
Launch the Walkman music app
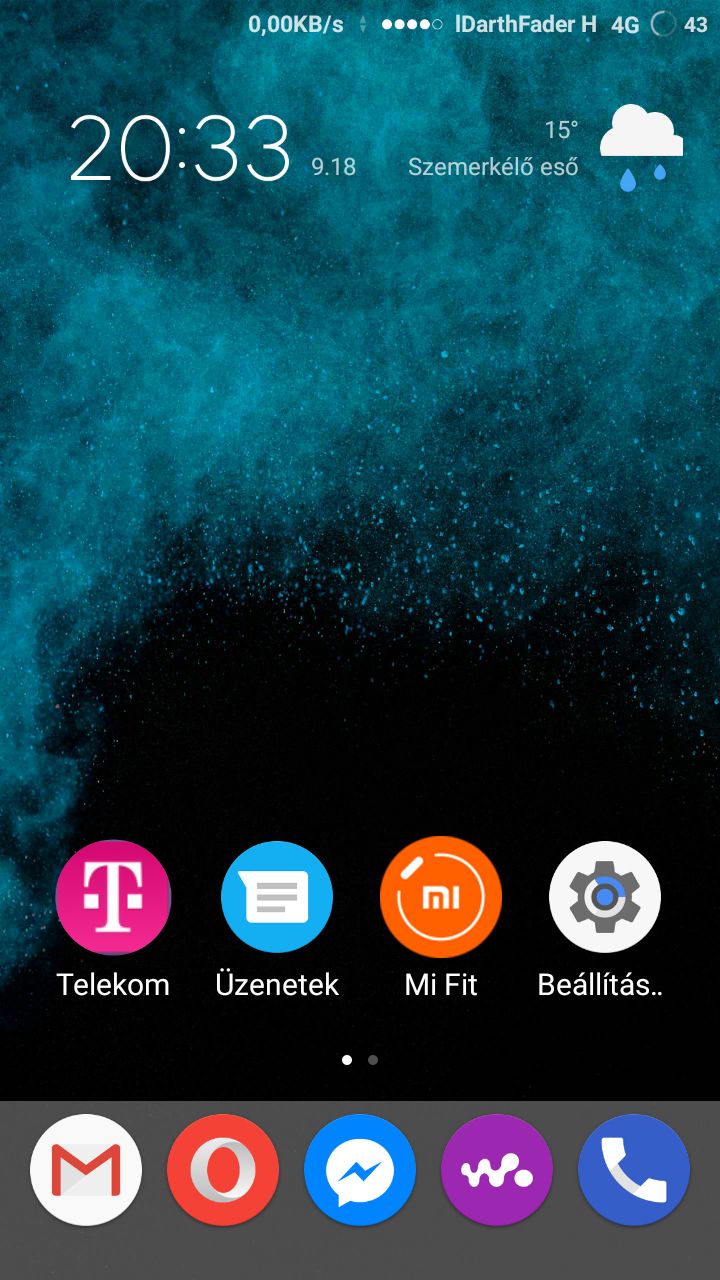tap(497, 1170)
